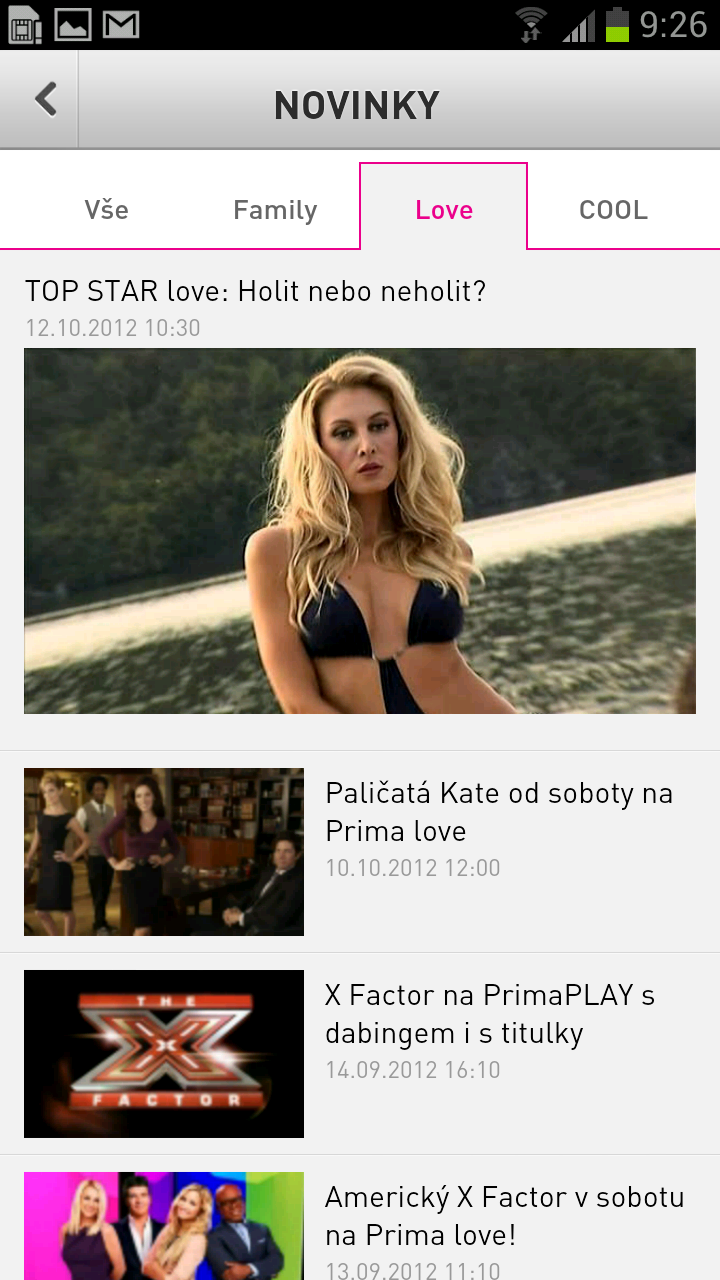Image resolution: width=720 pixels, height=1280 pixels.
Task: Tap the bikini woman article image
Action: pos(360,530)
